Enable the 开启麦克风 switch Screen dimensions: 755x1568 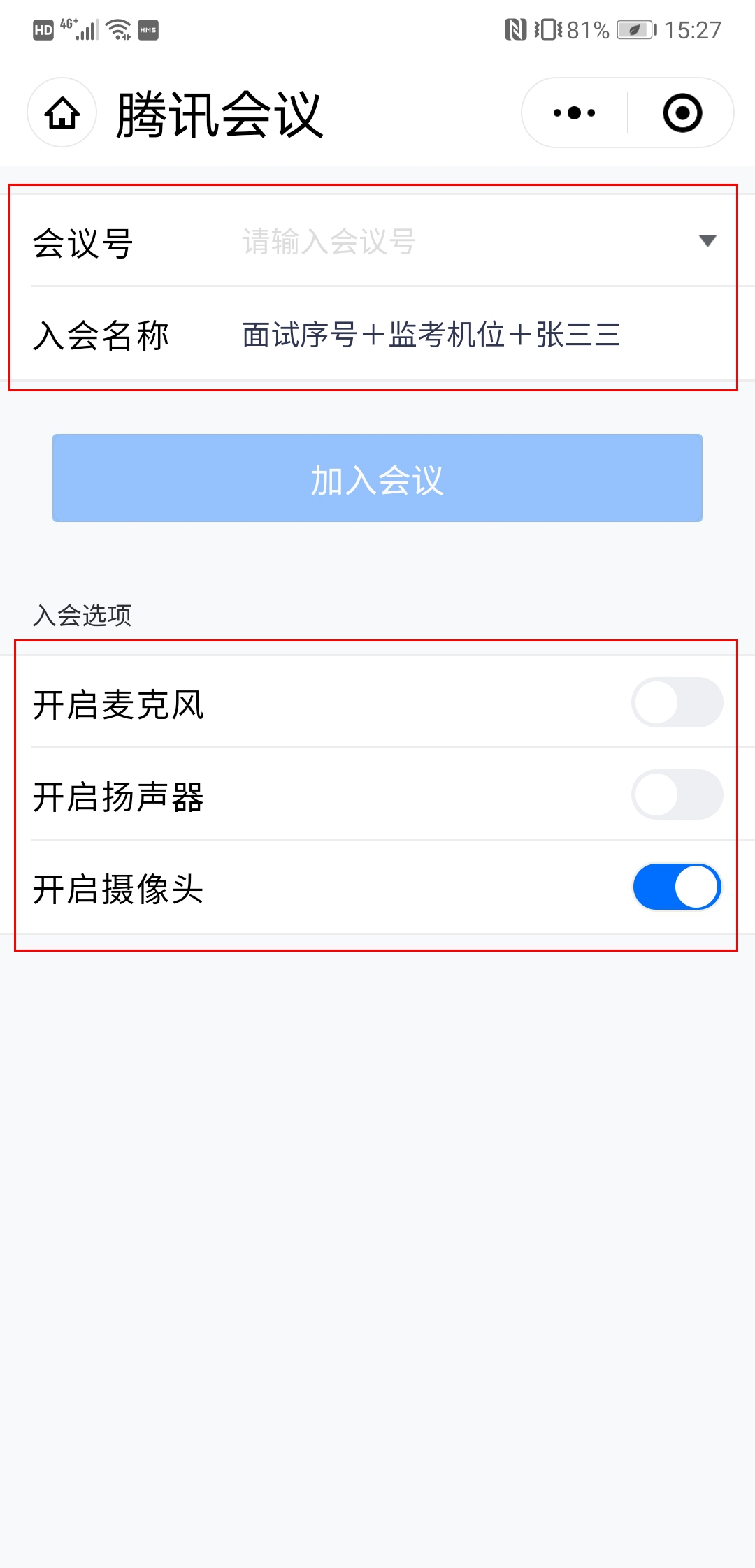coord(677,702)
